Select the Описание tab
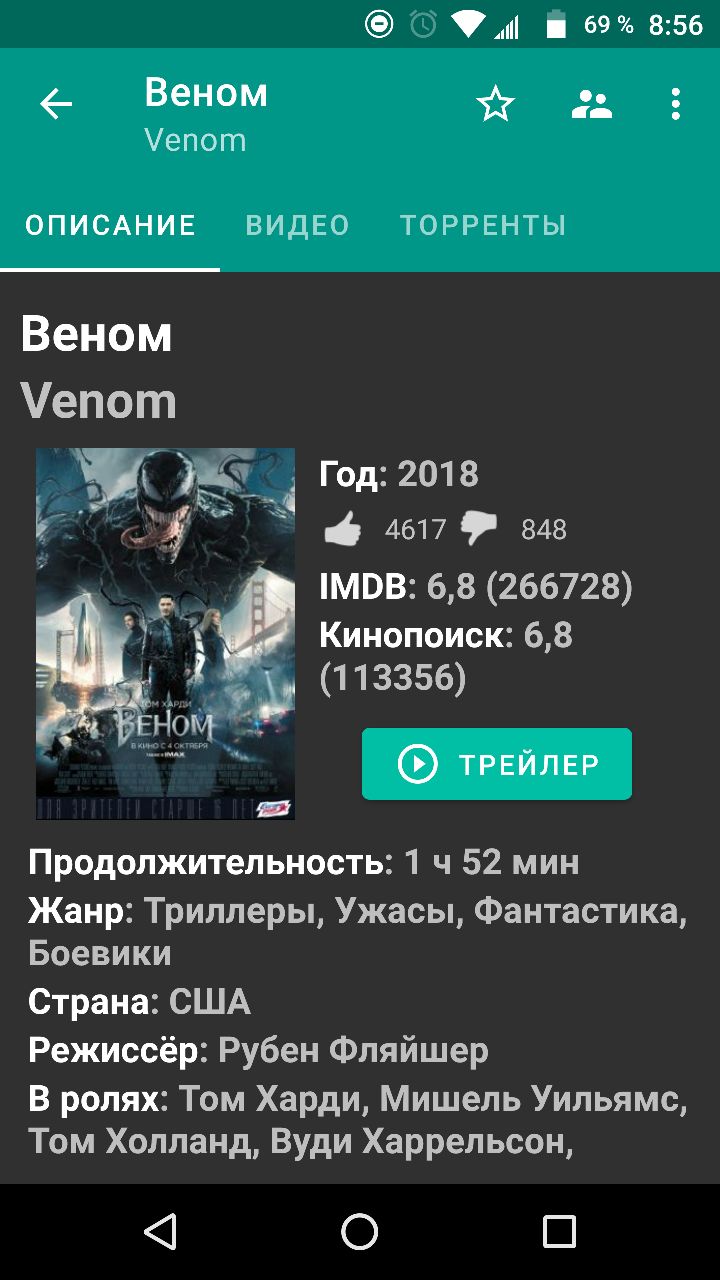The height and width of the screenshot is (1280, 720). tap(110, 225)
